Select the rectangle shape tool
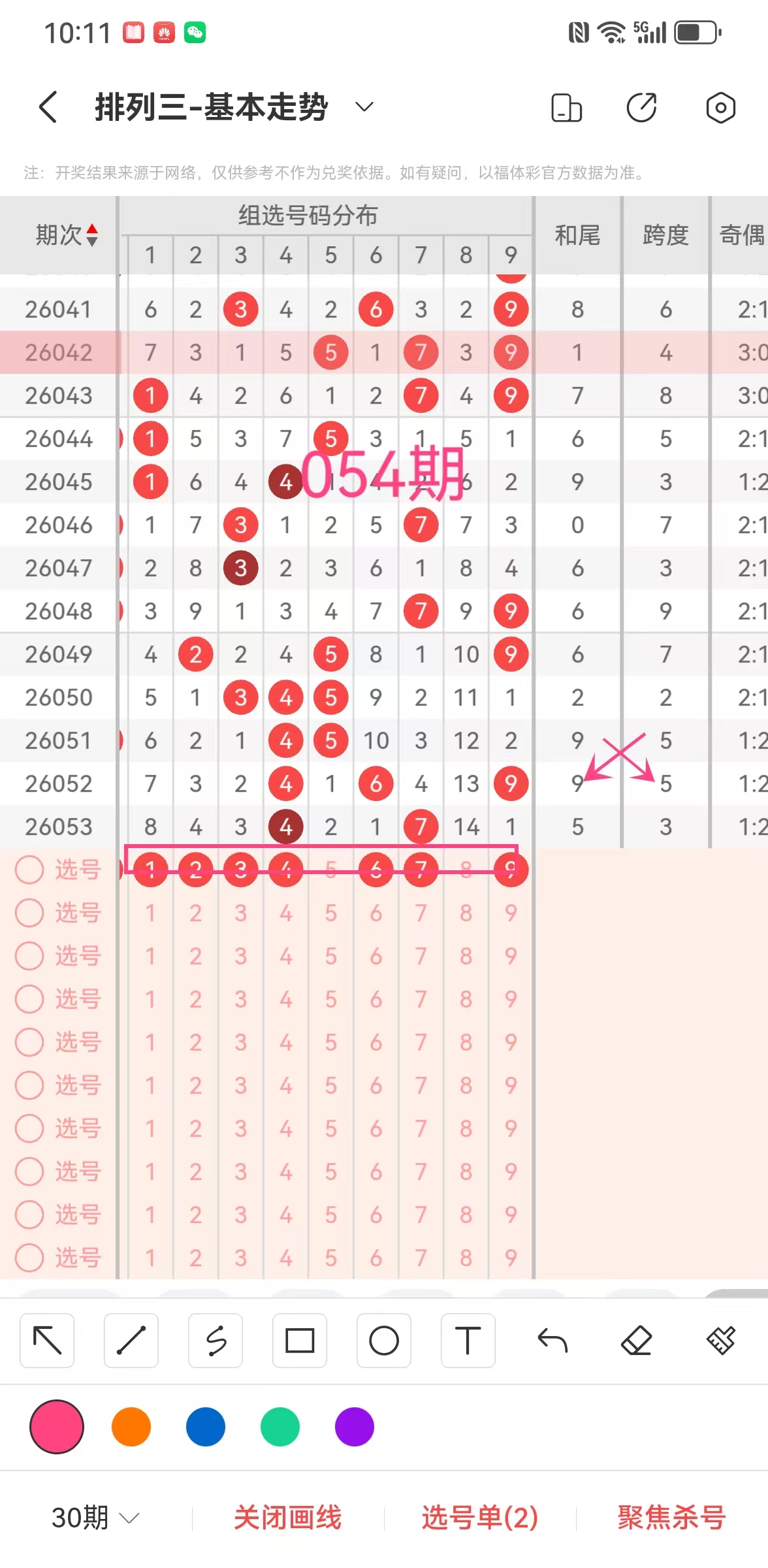 (300, 1341)
